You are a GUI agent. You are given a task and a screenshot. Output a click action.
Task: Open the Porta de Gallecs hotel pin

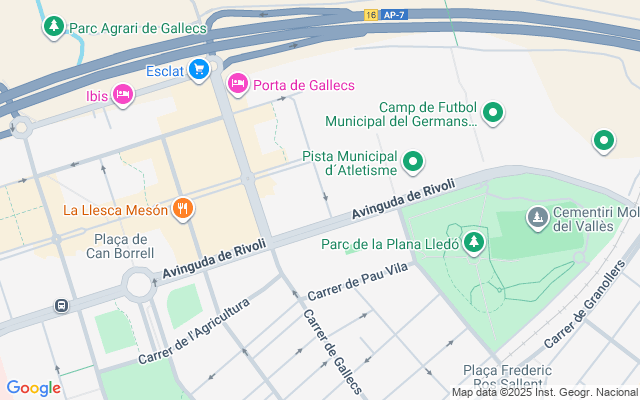(238, 85)
